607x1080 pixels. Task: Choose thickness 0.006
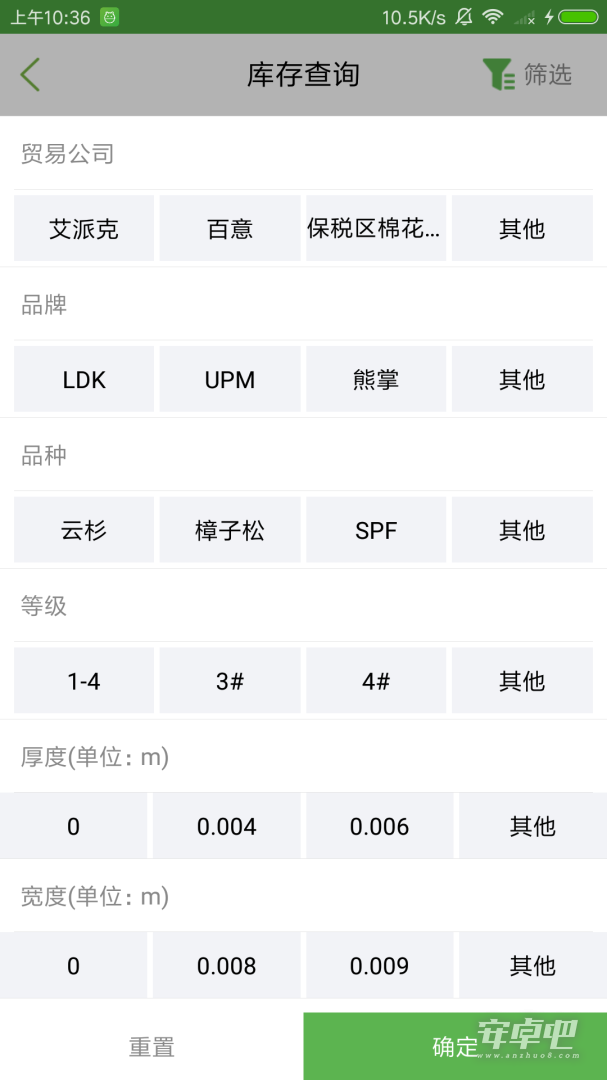tap(380, 825)
